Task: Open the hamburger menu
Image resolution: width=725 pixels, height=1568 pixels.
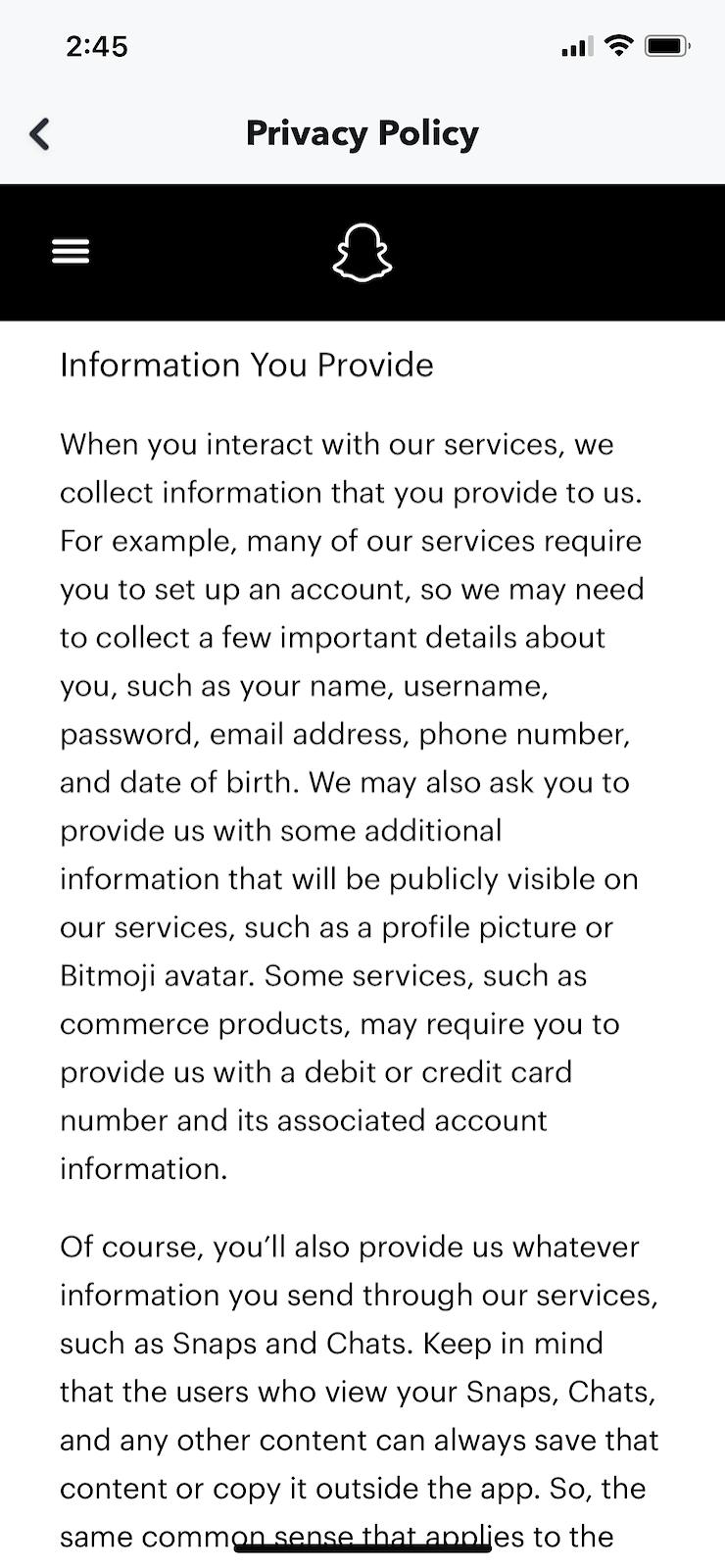Action: point(71,252)
